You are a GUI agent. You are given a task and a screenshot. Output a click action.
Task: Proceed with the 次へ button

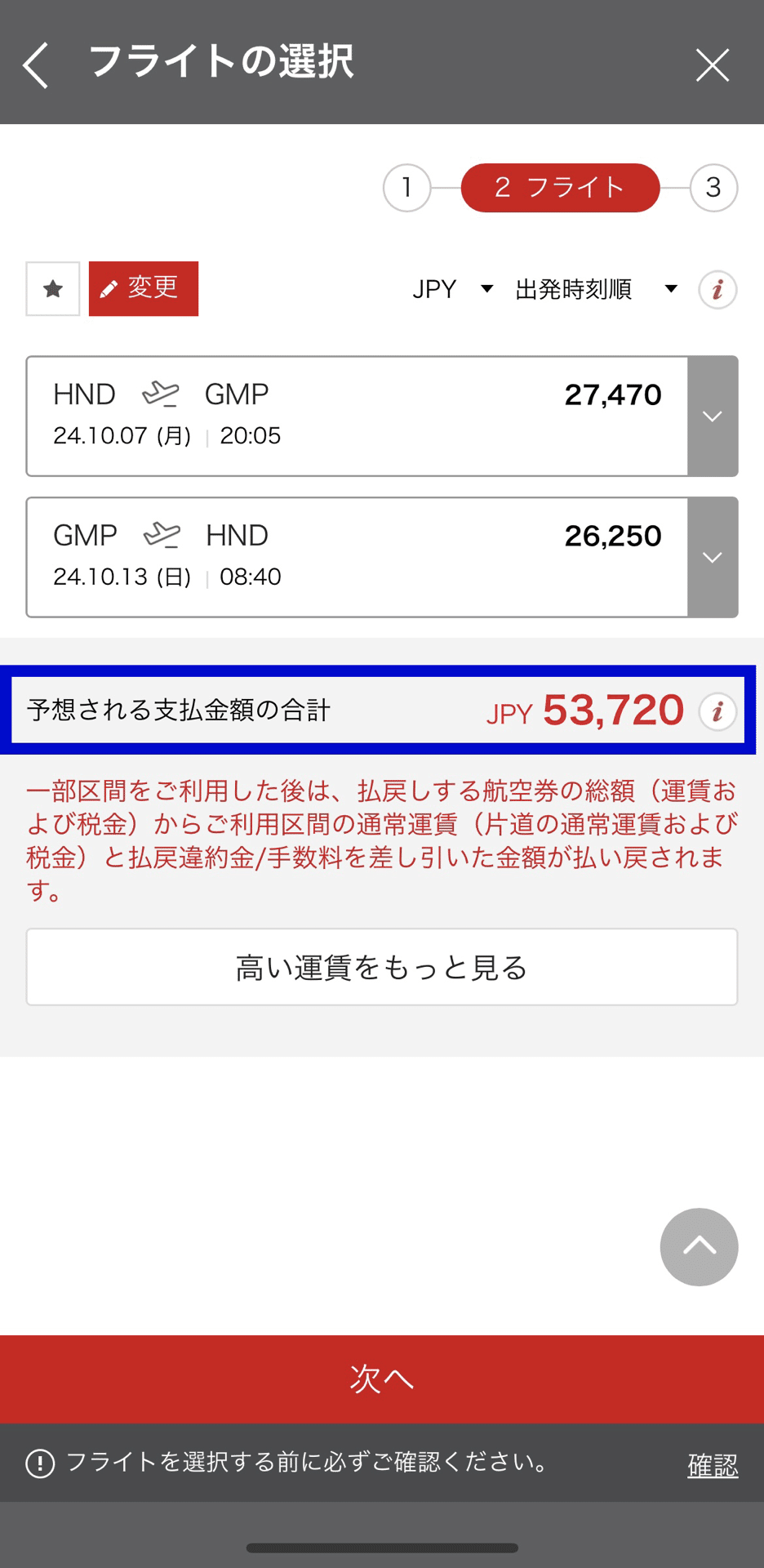(x=382, y=1379)
